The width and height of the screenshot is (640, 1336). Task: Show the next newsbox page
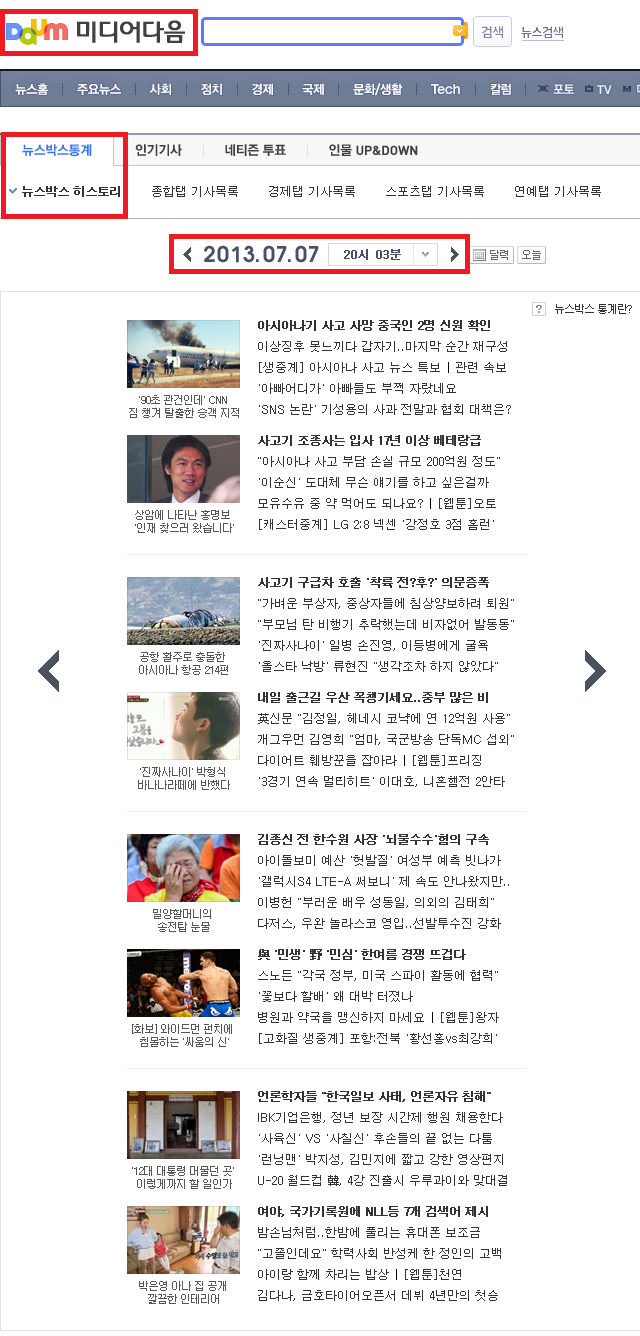(x=594, y=671)
